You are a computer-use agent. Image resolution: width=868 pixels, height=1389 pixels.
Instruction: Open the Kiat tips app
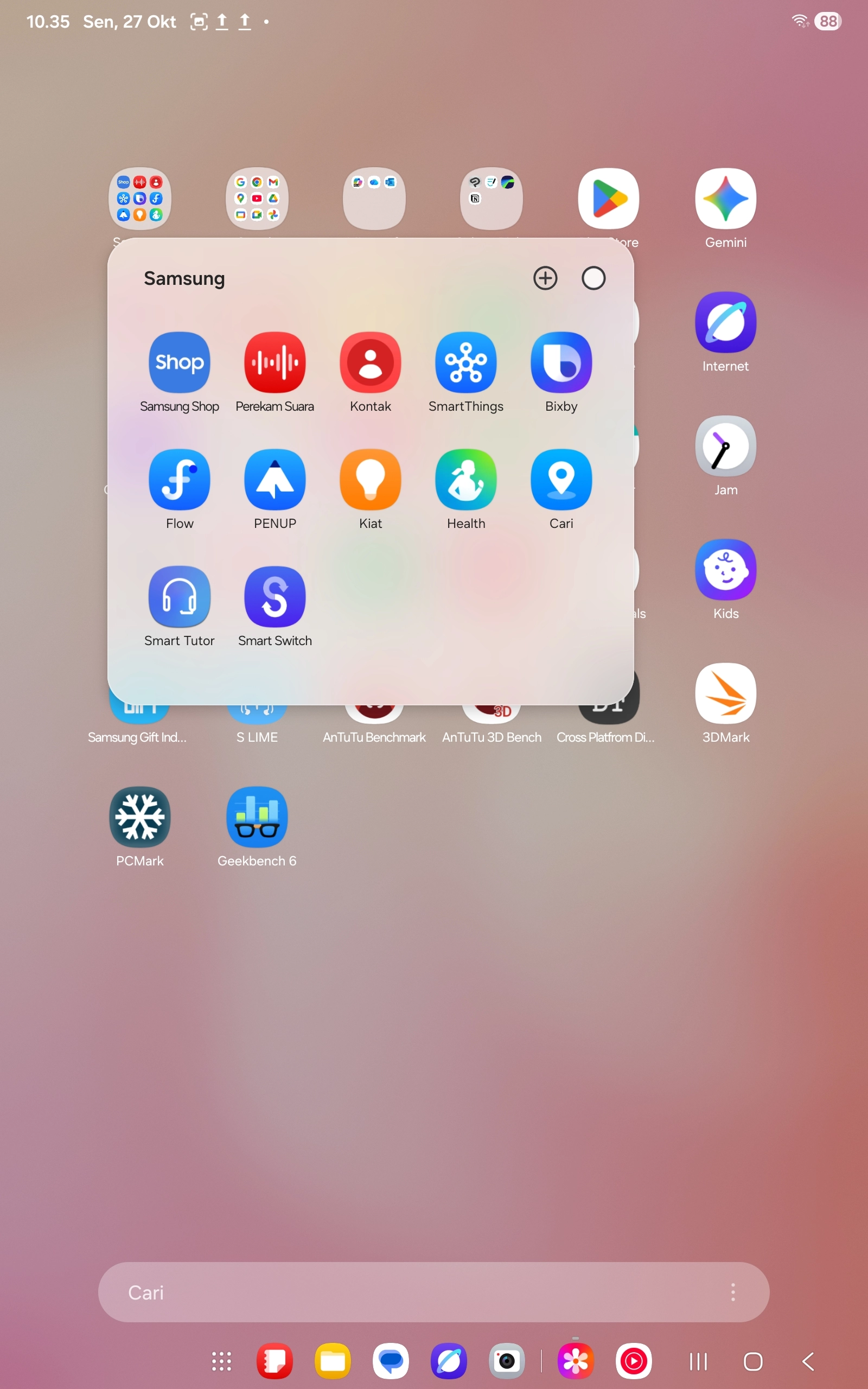tap(371, 480)
